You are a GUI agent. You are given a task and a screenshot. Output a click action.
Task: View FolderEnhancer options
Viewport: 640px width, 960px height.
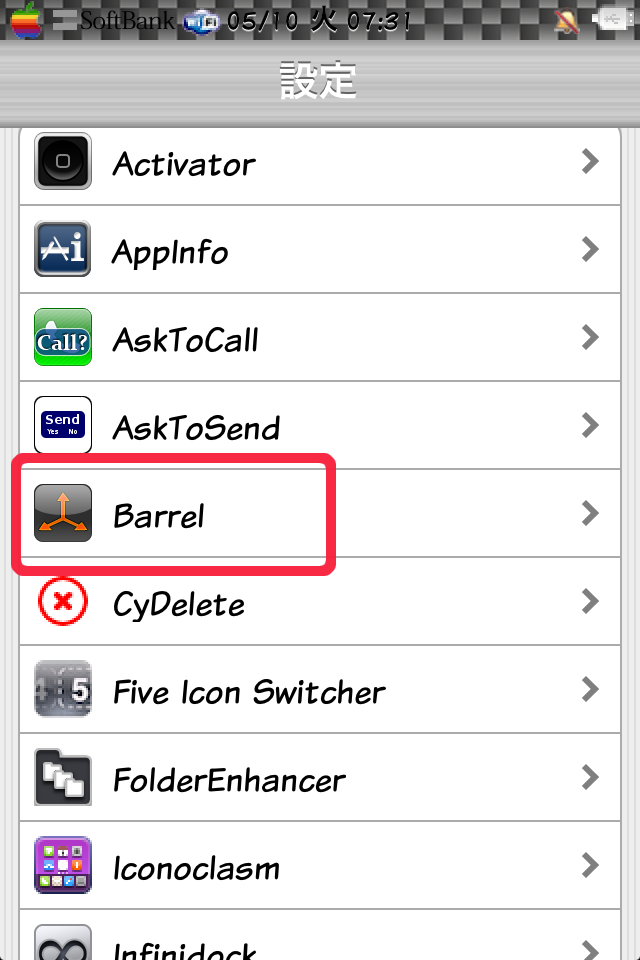(x=320, y=778)
